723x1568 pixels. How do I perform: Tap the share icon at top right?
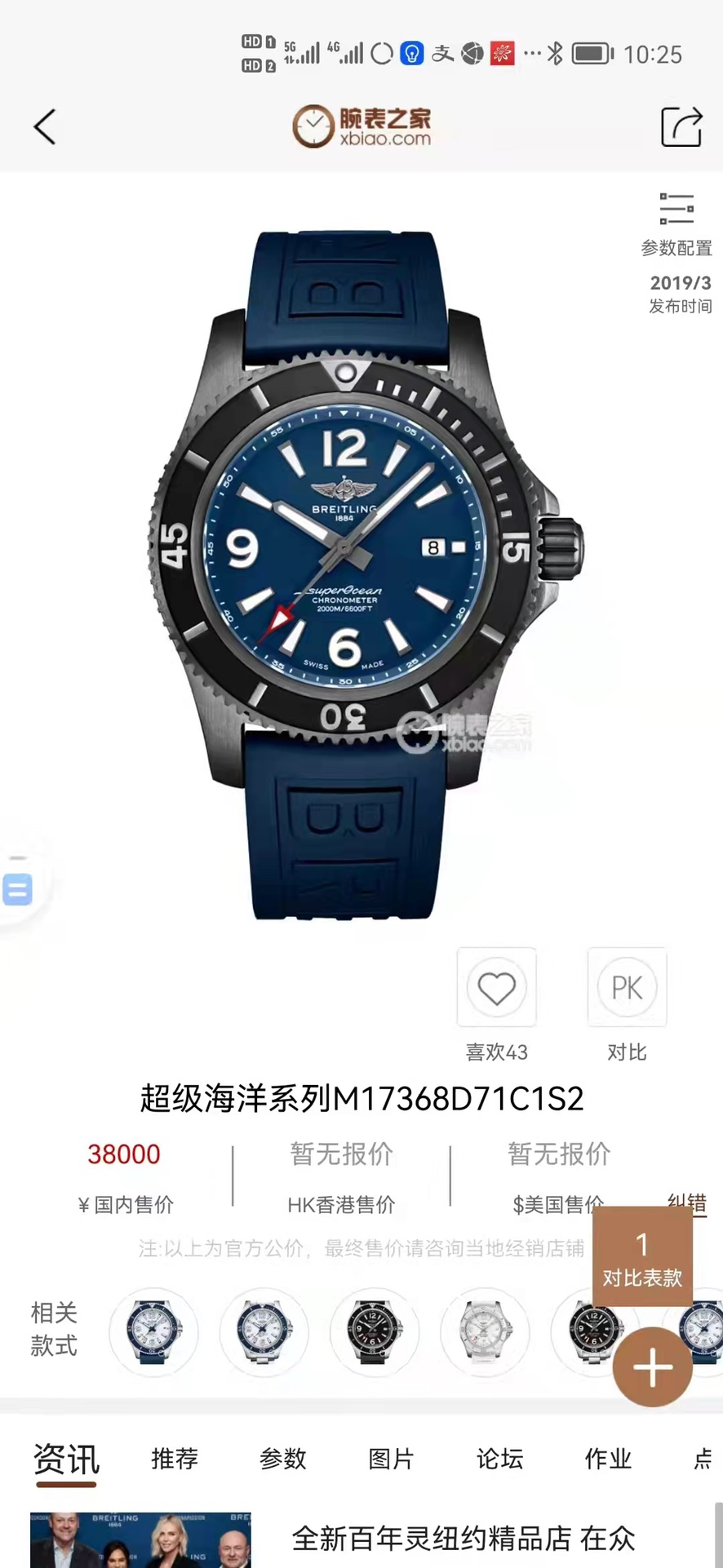(x=680, y=127)
